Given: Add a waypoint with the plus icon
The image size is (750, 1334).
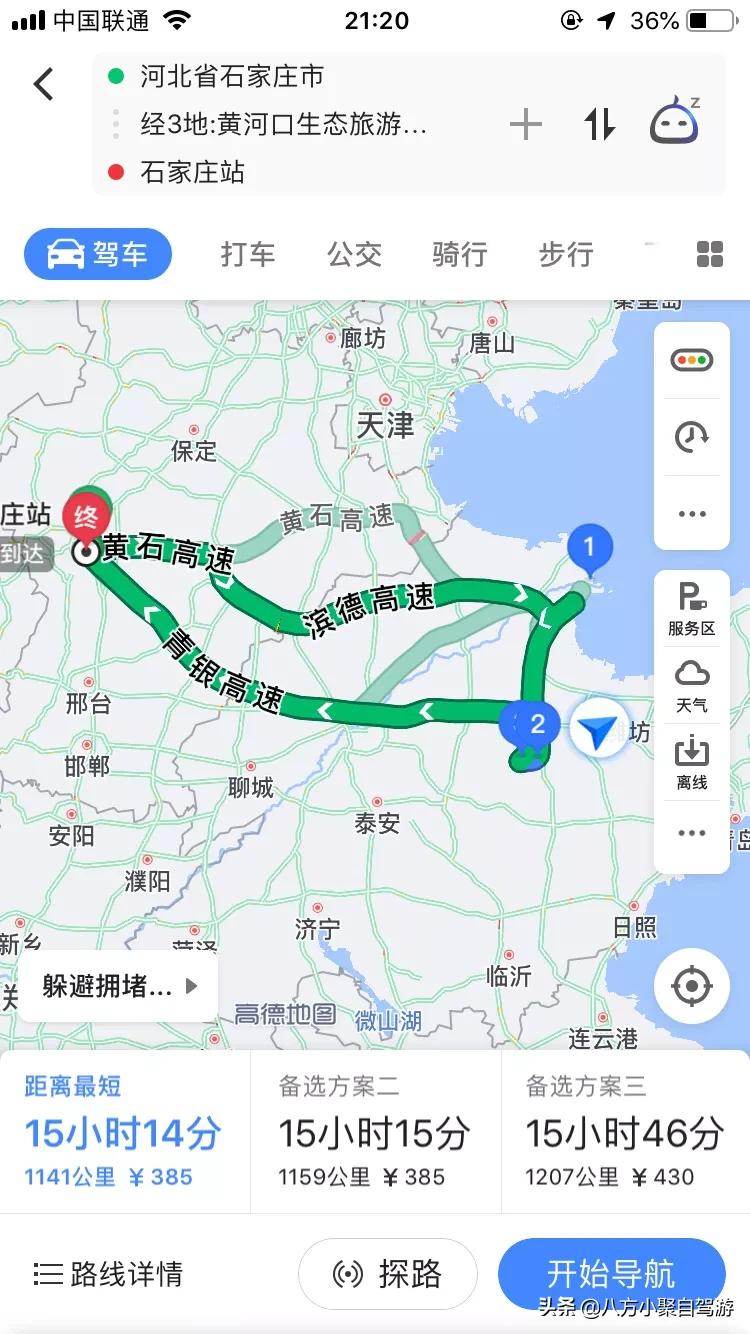Looking at the screenshot, I should point(525,124).
